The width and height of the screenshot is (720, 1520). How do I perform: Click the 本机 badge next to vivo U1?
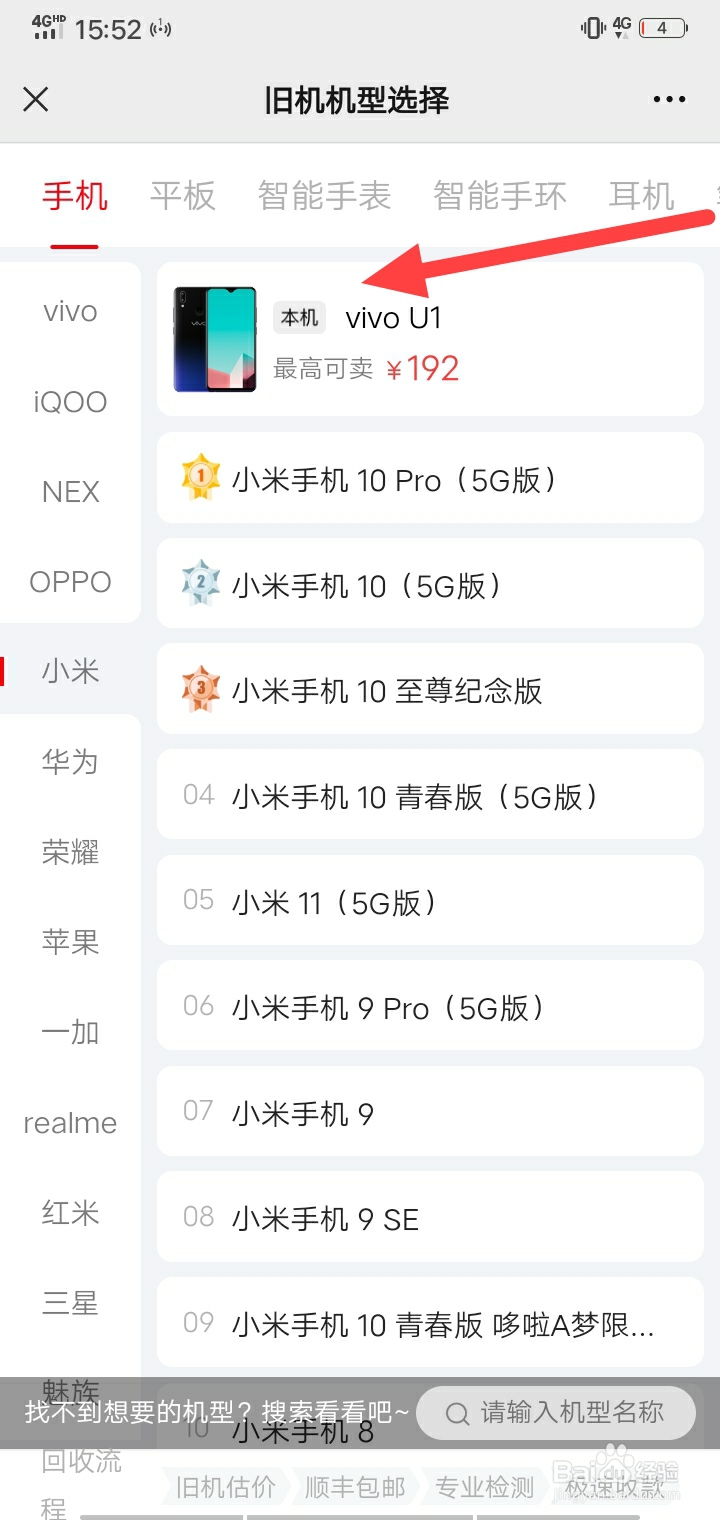(298, 317)
